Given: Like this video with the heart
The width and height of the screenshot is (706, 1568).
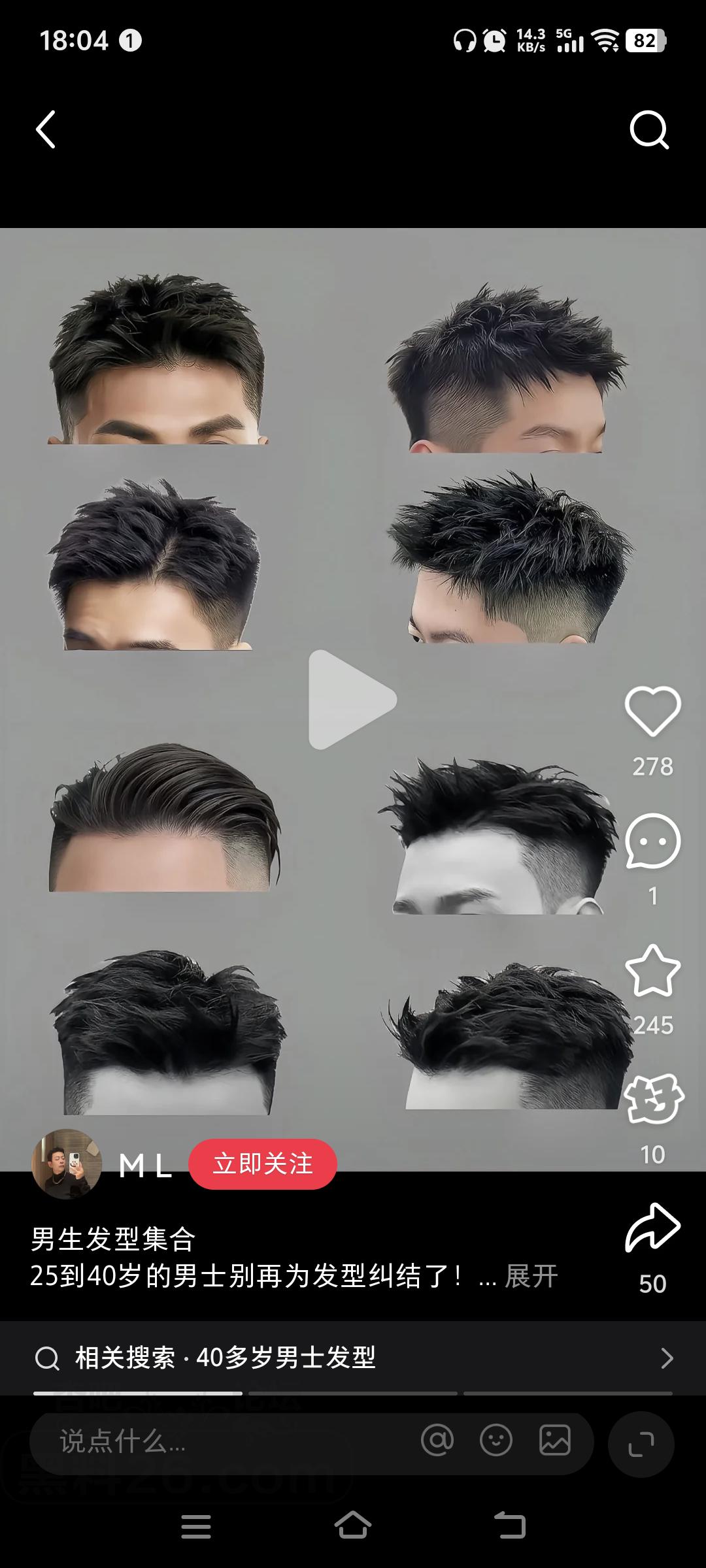Looking at the screenshot, I should click(x=652, y=711).
